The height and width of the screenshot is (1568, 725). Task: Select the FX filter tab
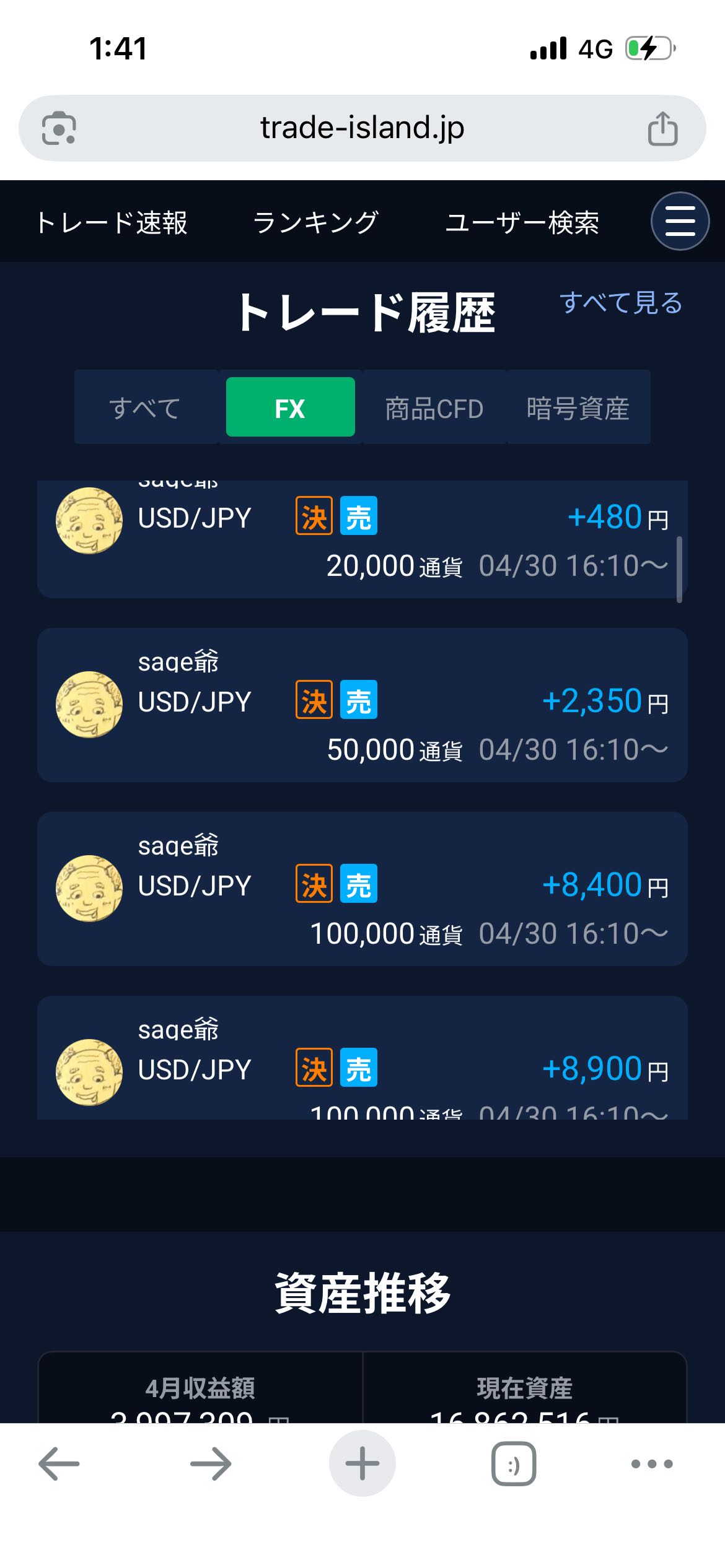click(x=291, y=407)
